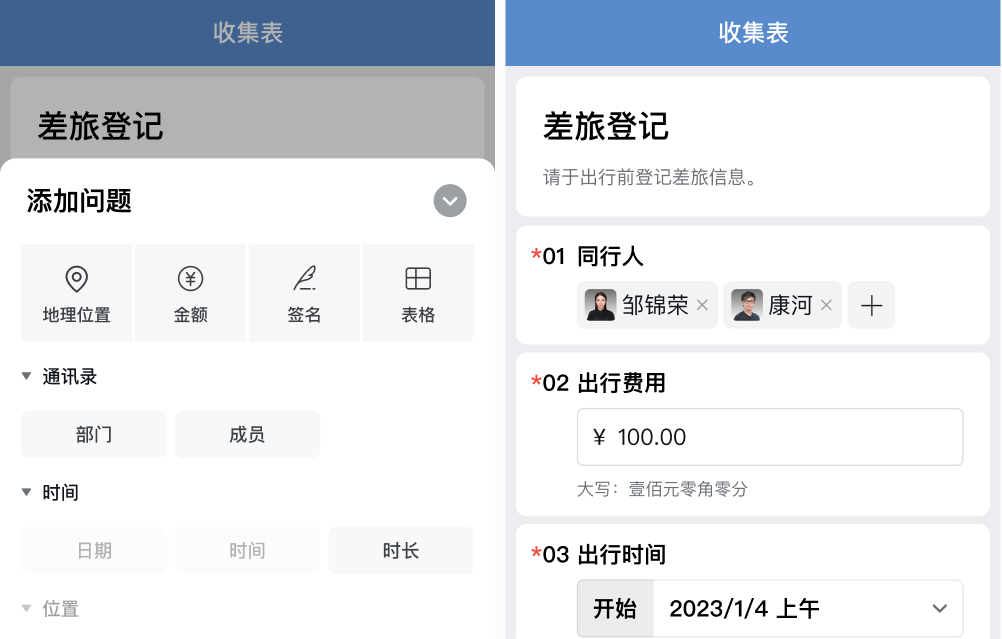Collapse the 通讯录 section

click(x=27, y=377)
